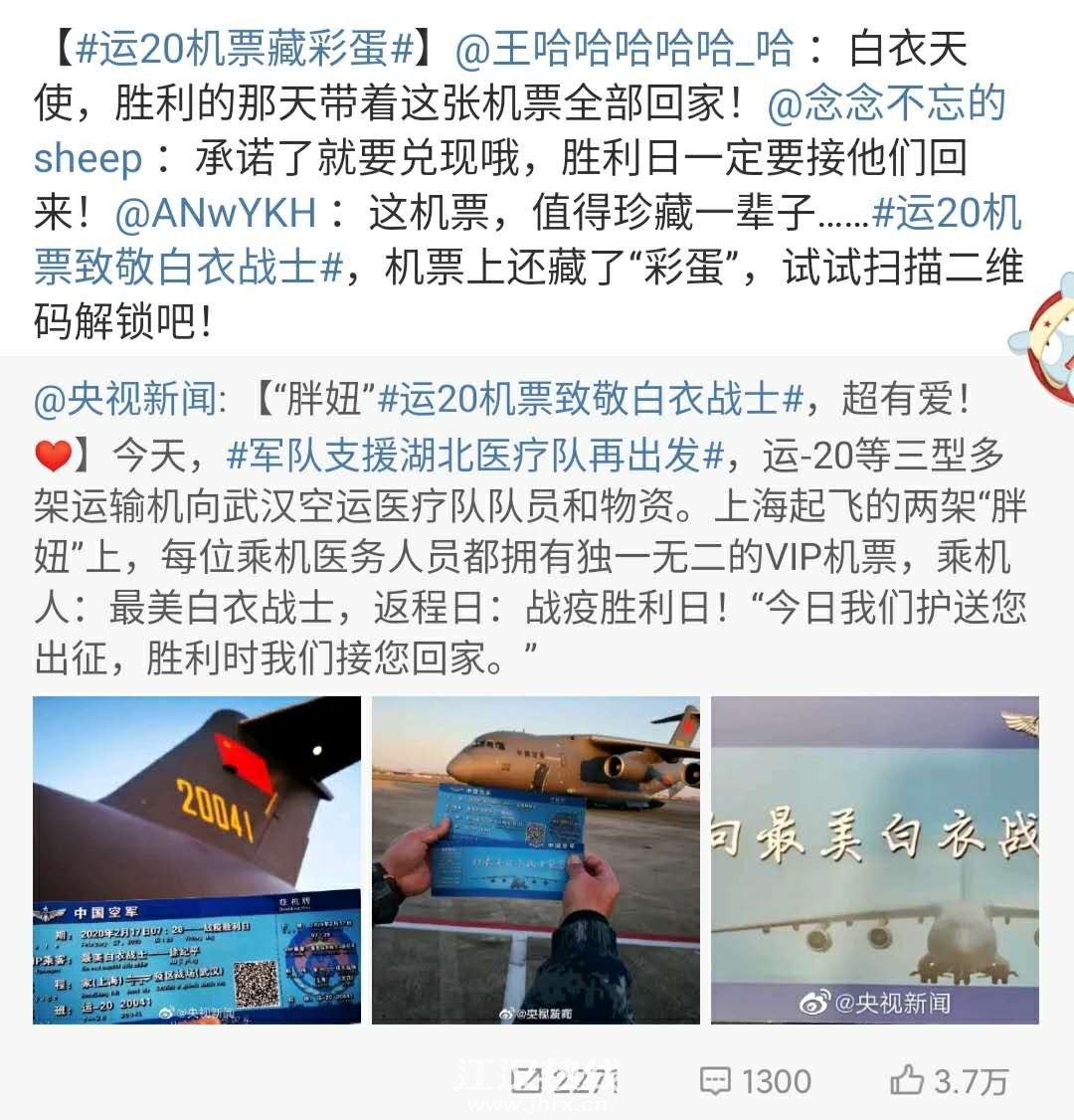View the tail fin 20041 photo
This screenshot has height=1120, width=1074.
(x=197, y=859)
